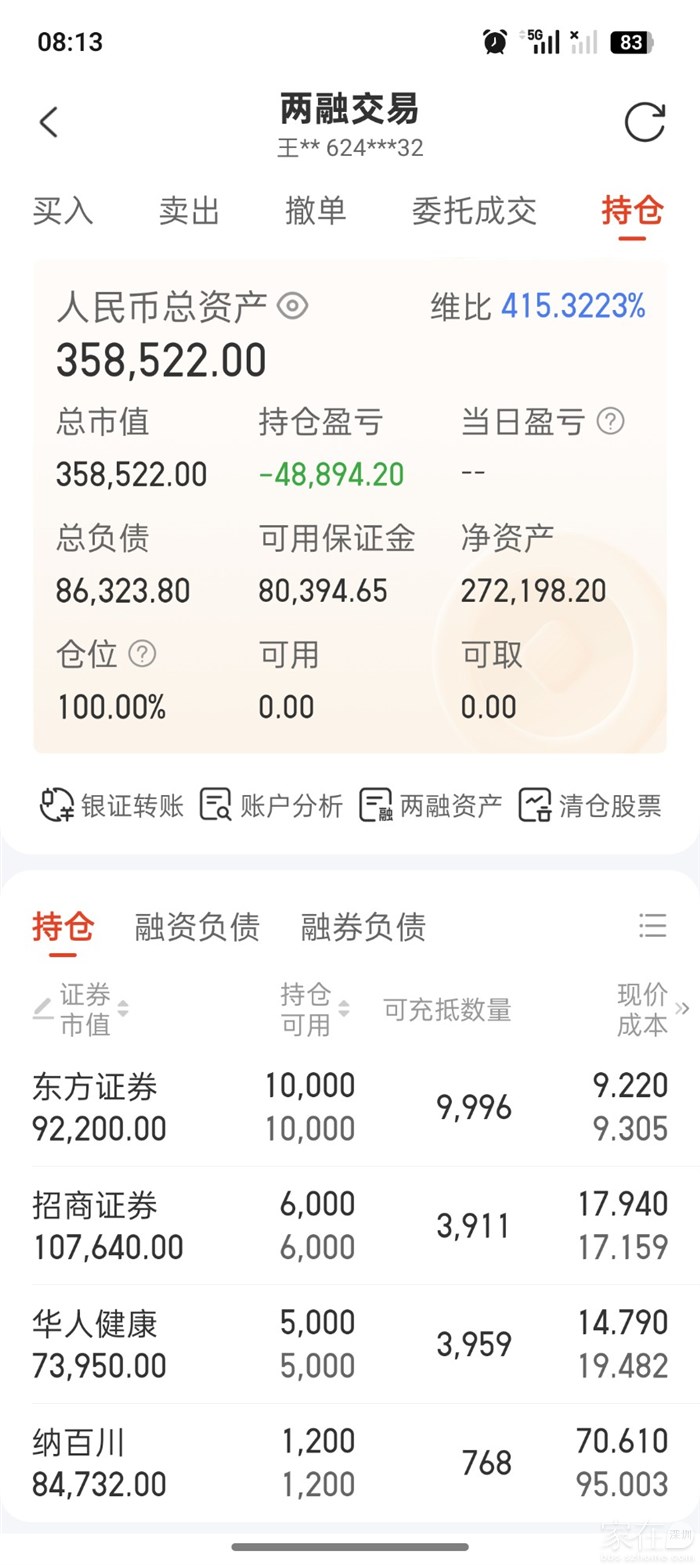Screen dimensions: 700x1565
Task: Open the 撤单 tab
Action: (x=315, y=211)
